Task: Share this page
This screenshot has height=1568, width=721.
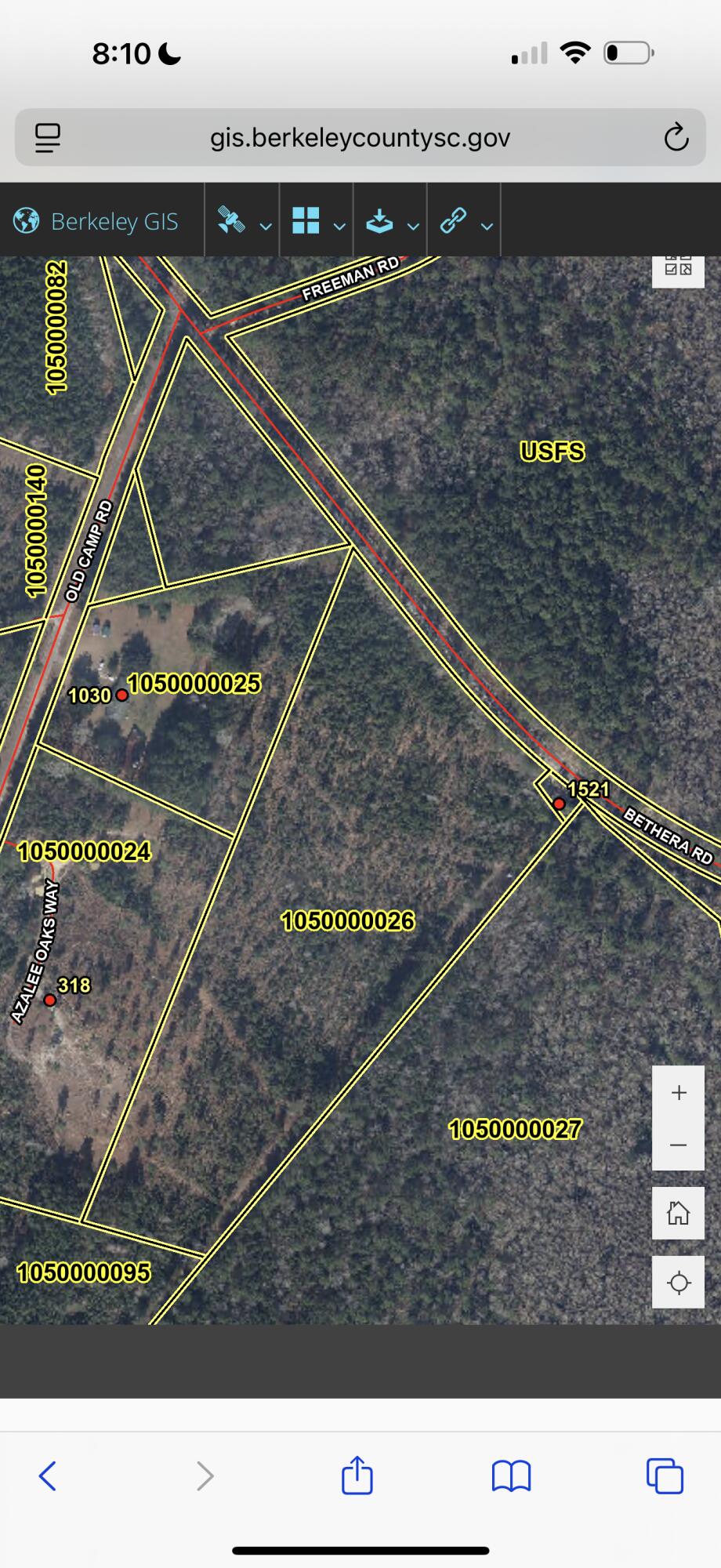Action: [x=357, y=1476]
